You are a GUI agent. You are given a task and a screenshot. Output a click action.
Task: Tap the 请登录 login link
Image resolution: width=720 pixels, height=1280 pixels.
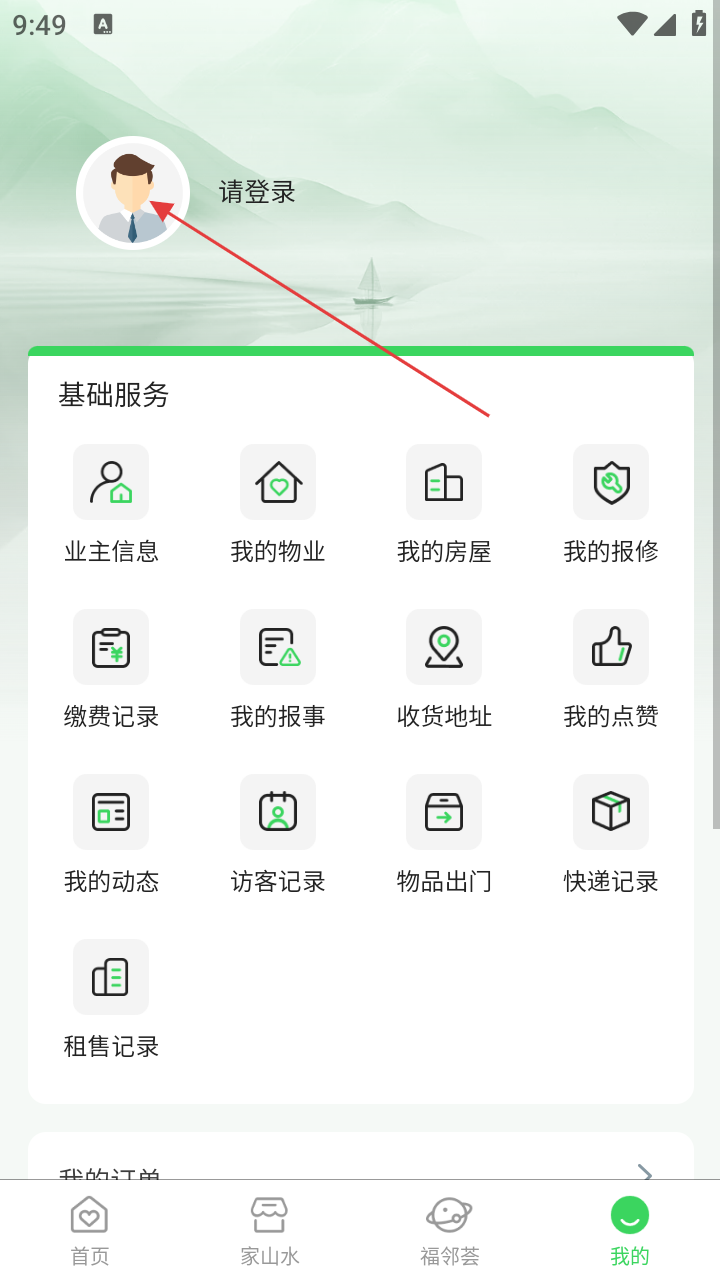(257, 192)
